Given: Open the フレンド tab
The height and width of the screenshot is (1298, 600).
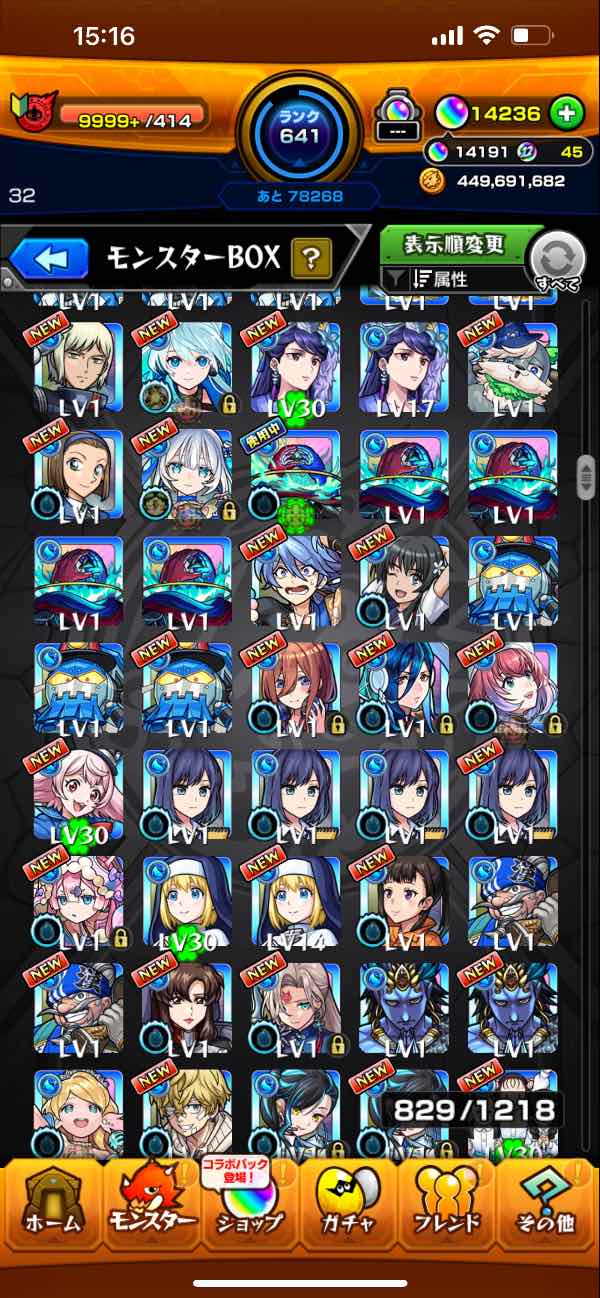Looking at the screenshot, I should click(x=448, y=1202).
